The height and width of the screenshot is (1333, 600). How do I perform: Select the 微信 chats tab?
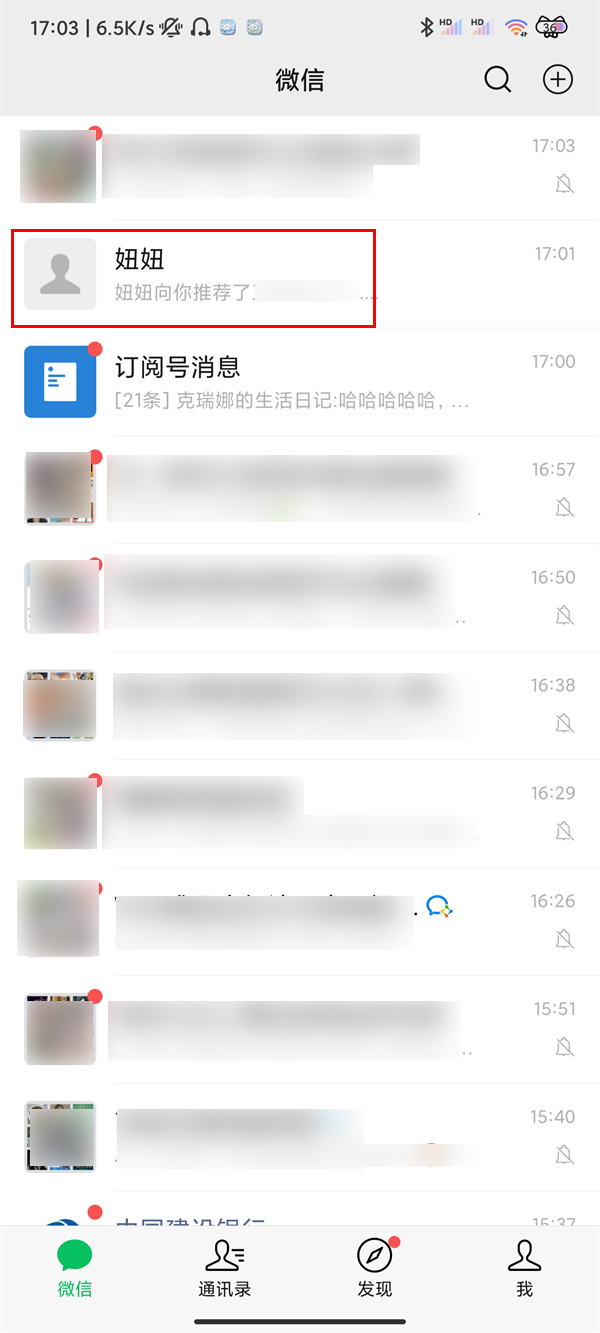tap(75, 1267)
